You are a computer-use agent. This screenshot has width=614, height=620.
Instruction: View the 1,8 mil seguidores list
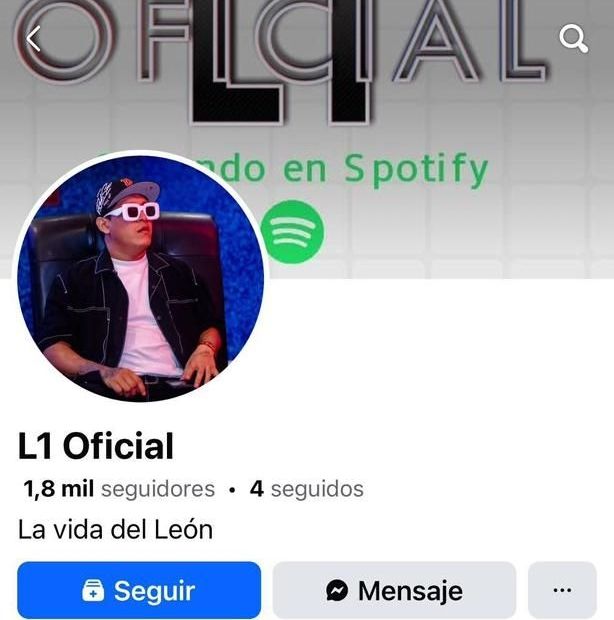click(118, 489)
